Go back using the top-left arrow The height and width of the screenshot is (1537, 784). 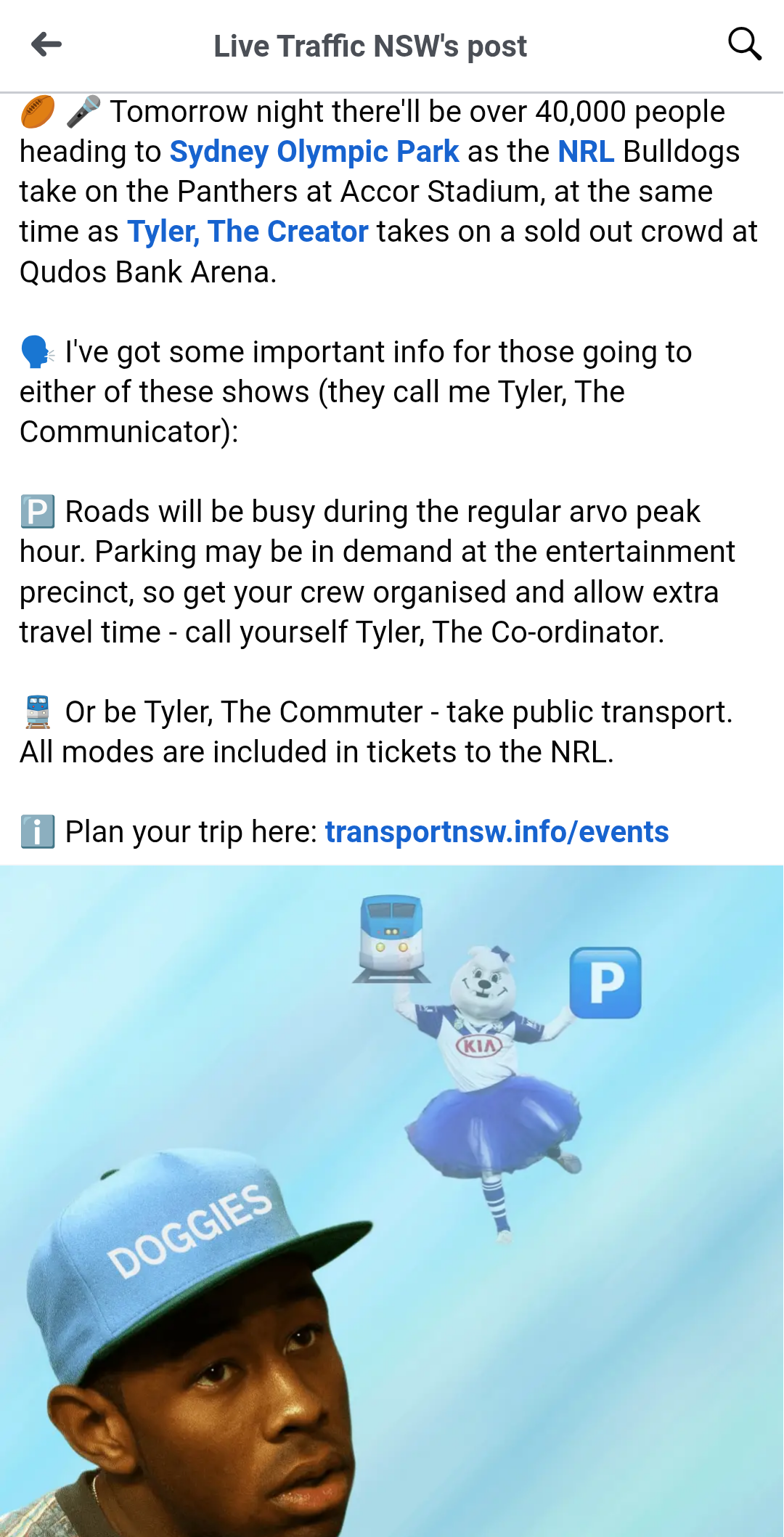(x=46, y=45)
